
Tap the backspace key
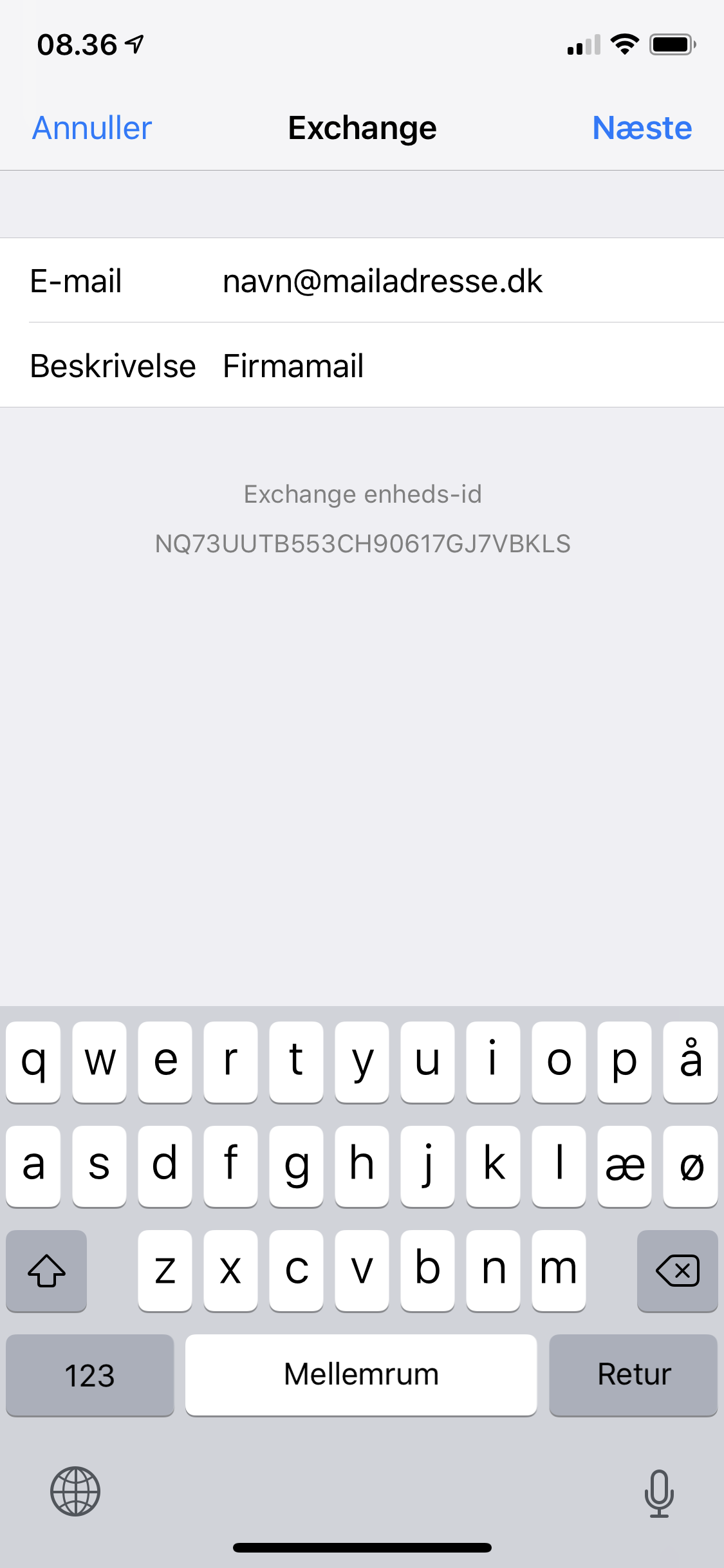click(x=677, y=1271)
